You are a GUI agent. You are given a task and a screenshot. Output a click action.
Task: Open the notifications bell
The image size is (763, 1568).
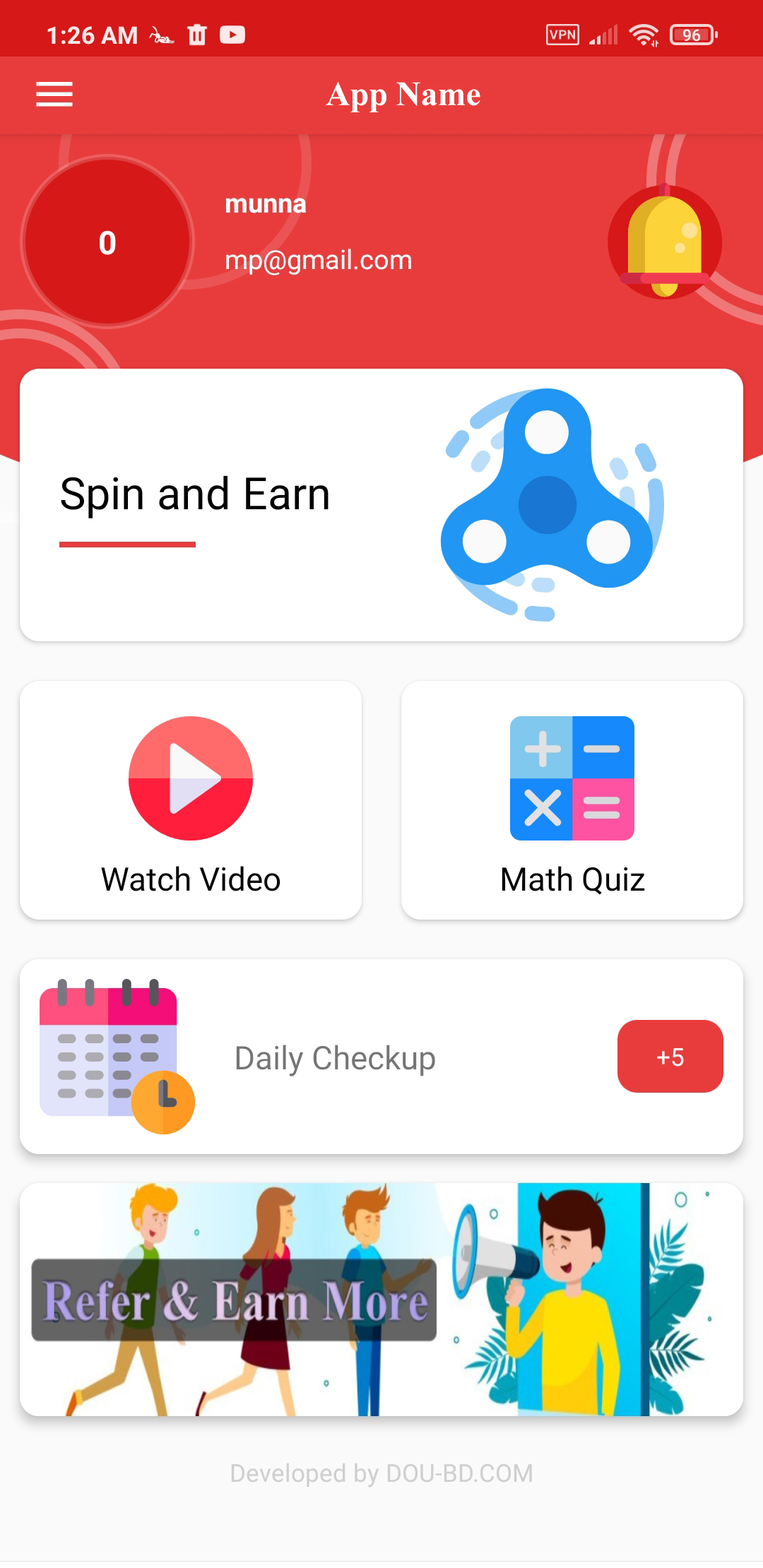(664, 242)
